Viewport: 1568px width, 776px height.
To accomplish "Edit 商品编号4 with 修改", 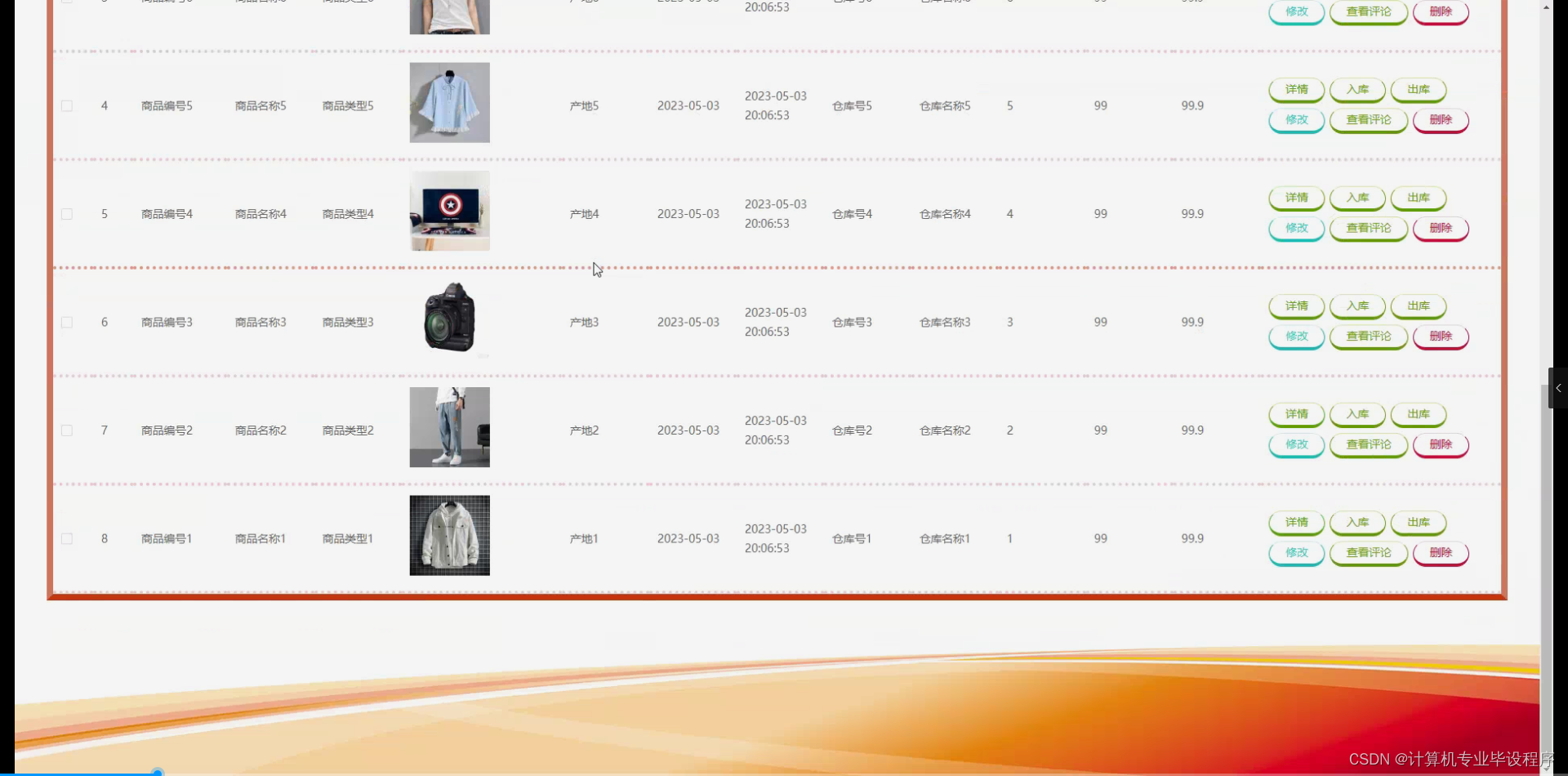I will [x=1296, y=228].
